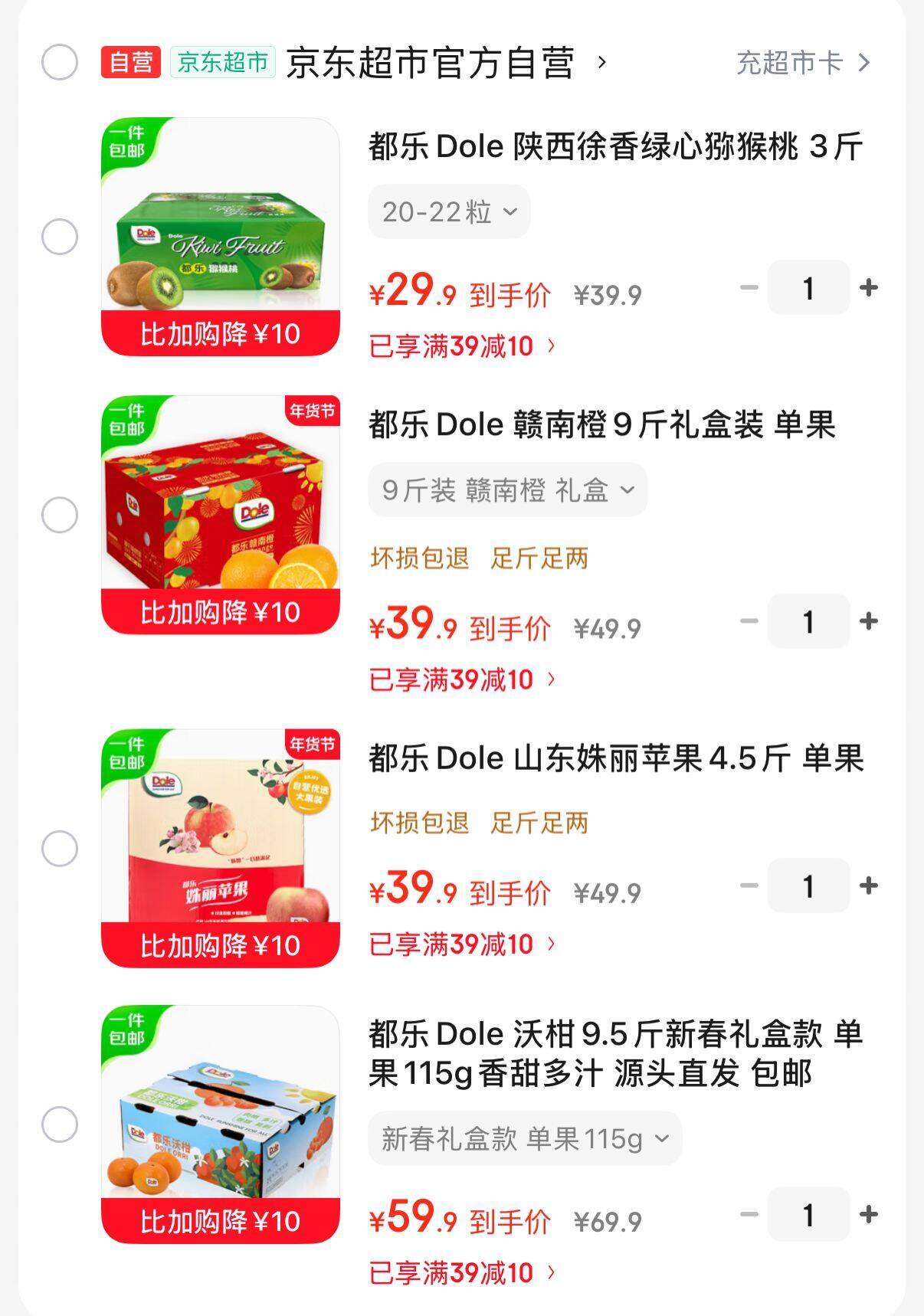Viewport: 924px width, 1316px height.
Task: Edit the quantity field for 徐香绿心猕猴桃
Action: pyautogui.click(x=808, y=288)
